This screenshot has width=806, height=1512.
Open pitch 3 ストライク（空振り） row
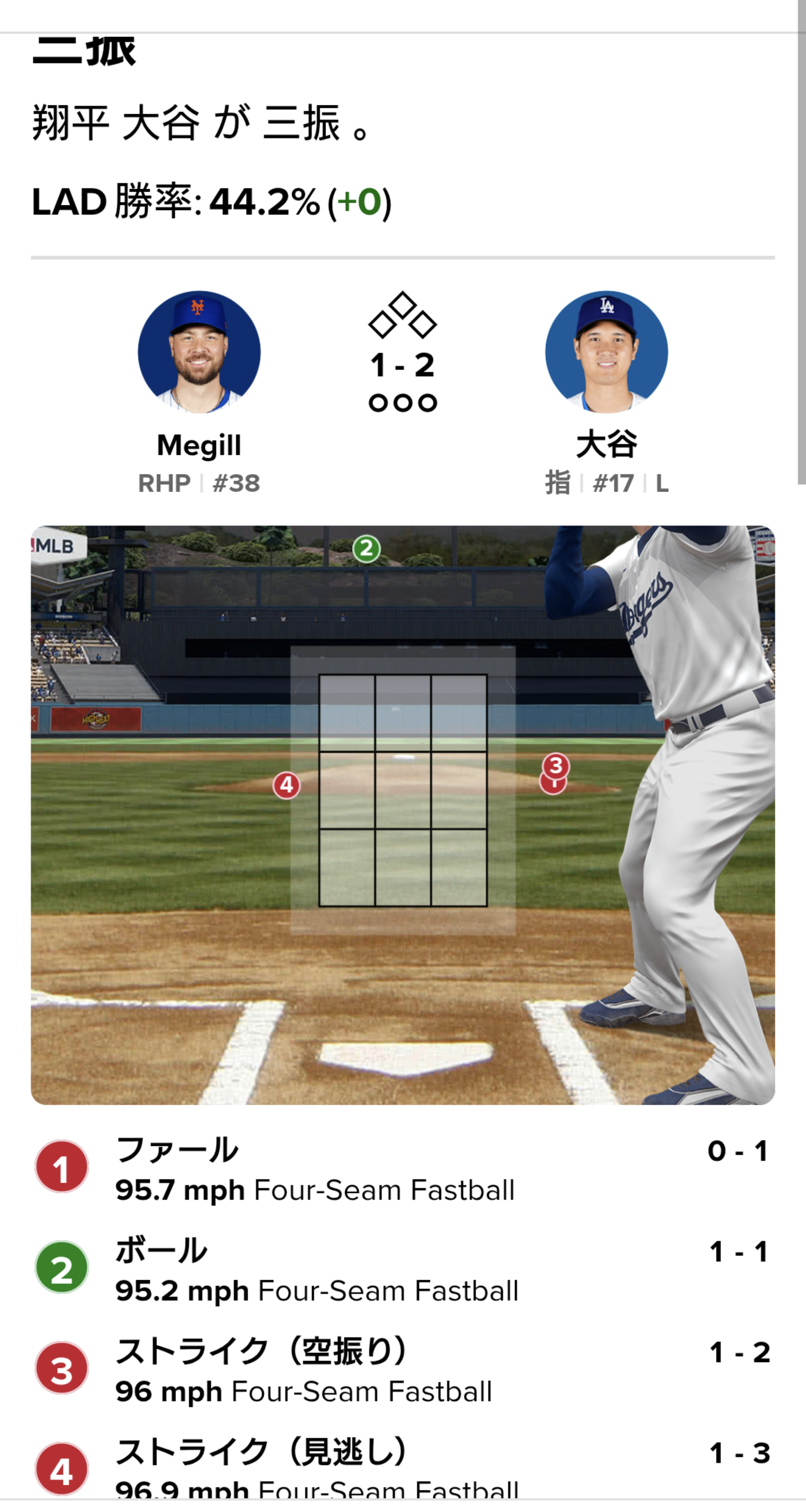tap(403, 1369)
